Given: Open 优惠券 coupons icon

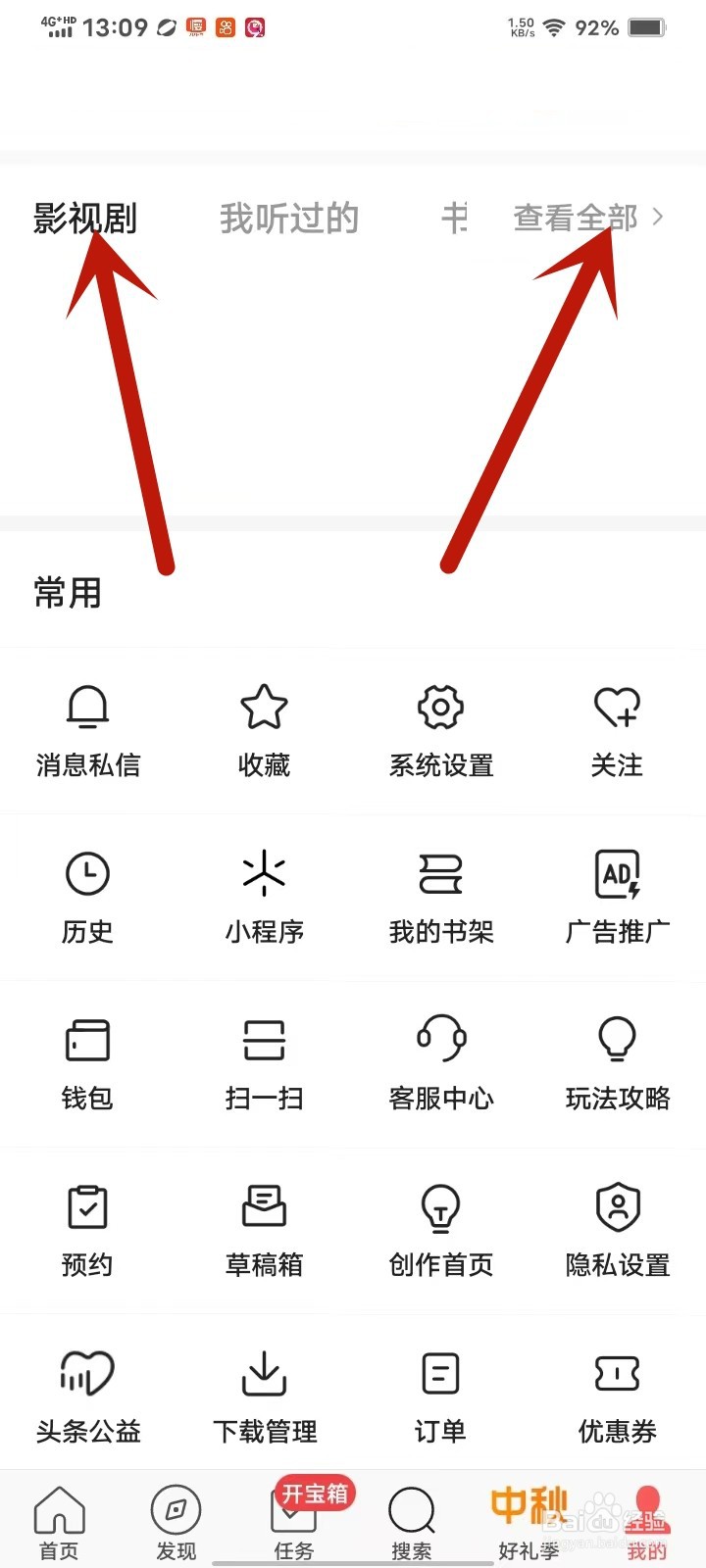Looking at the screenshot, I should [x=617, y=1396].
